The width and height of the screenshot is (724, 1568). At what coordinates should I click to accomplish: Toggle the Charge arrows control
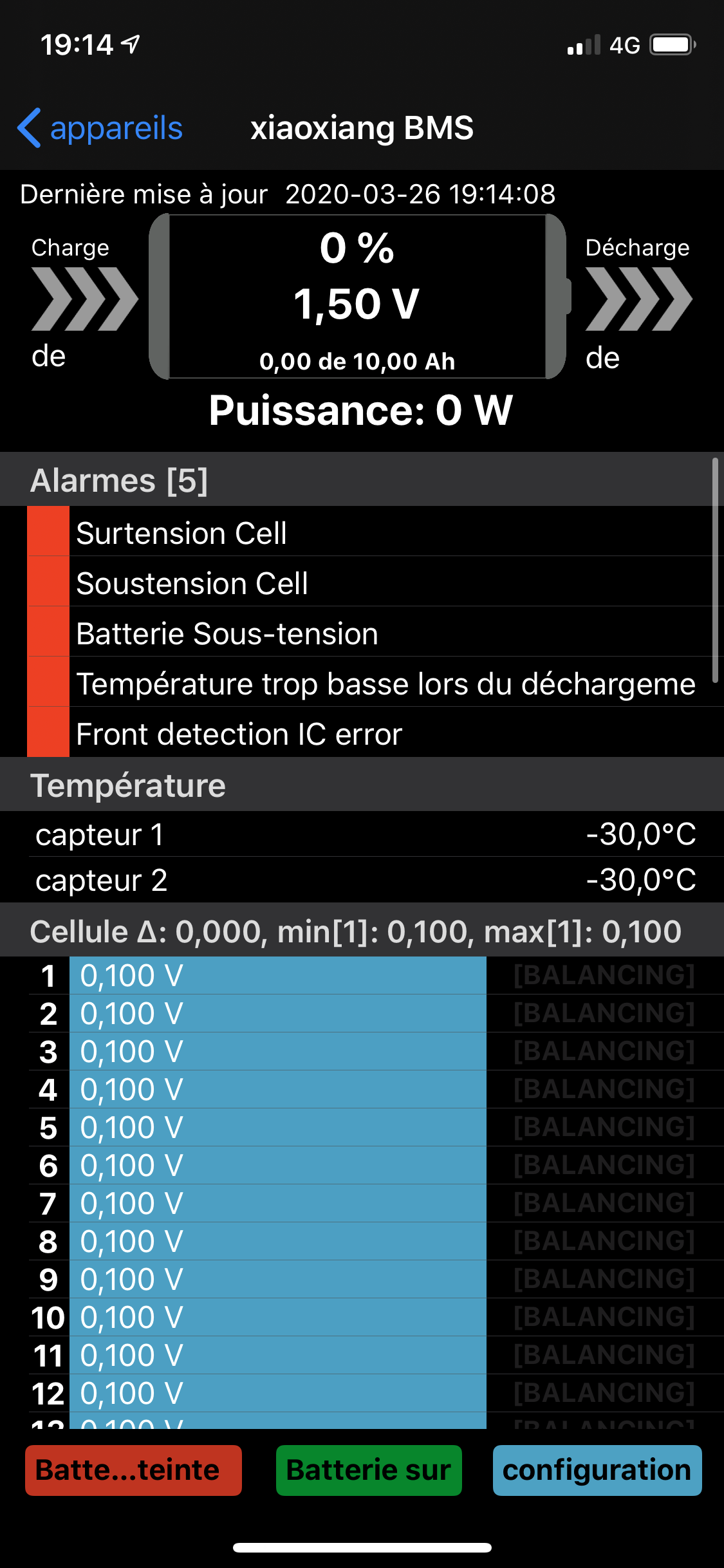pos(84,299)
